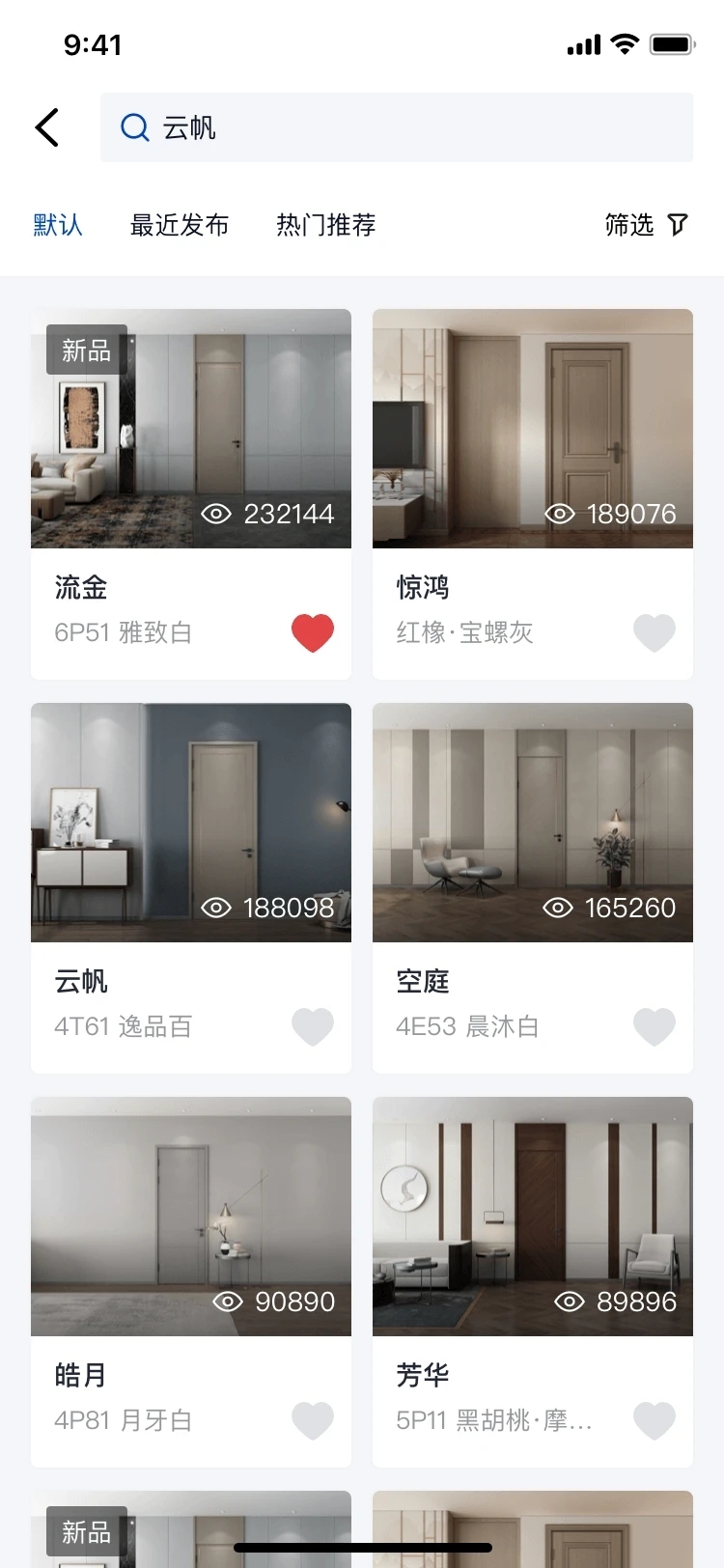Click the eye icon on 皓月 card
The width and height of the screenshot is (724, 1568).
pyautogui.click(x=228, y=1302)
